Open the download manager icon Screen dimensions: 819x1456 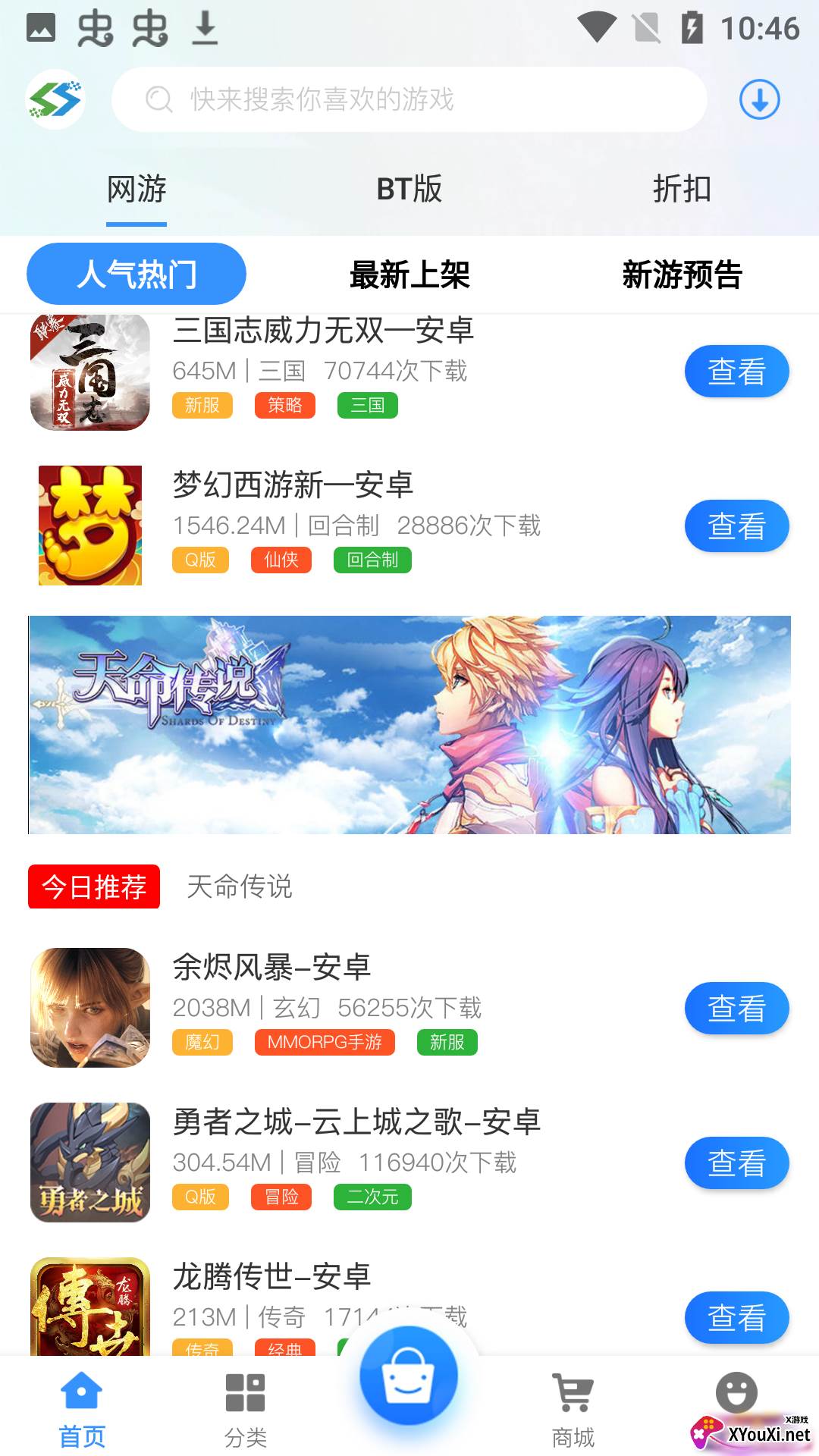pyautogui.click(x=759, y=99)
